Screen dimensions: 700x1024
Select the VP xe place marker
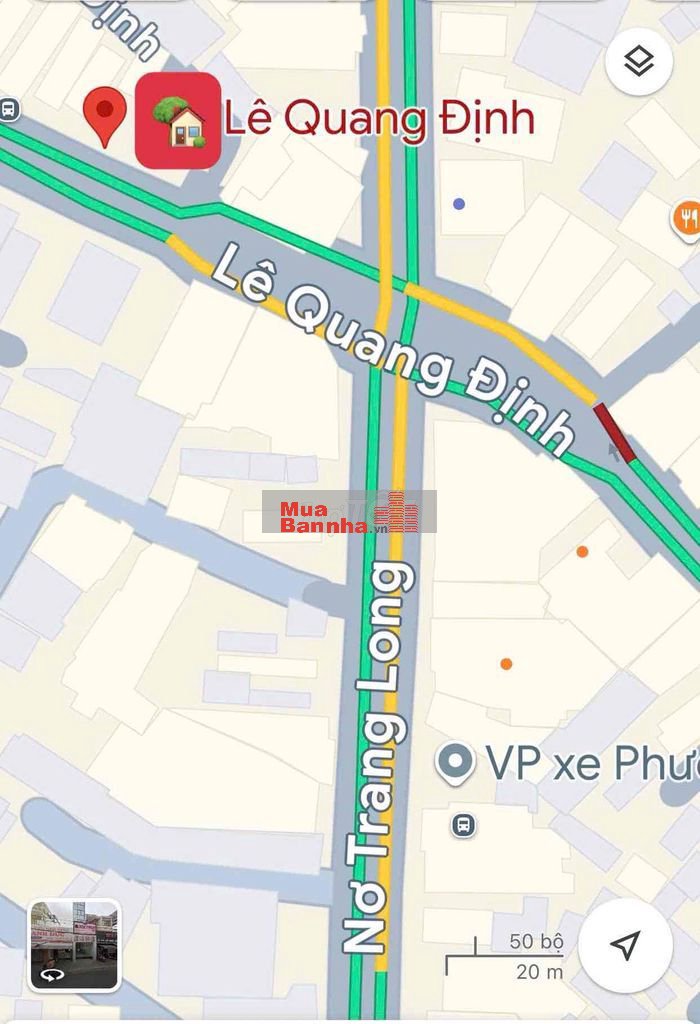point(455,762)
